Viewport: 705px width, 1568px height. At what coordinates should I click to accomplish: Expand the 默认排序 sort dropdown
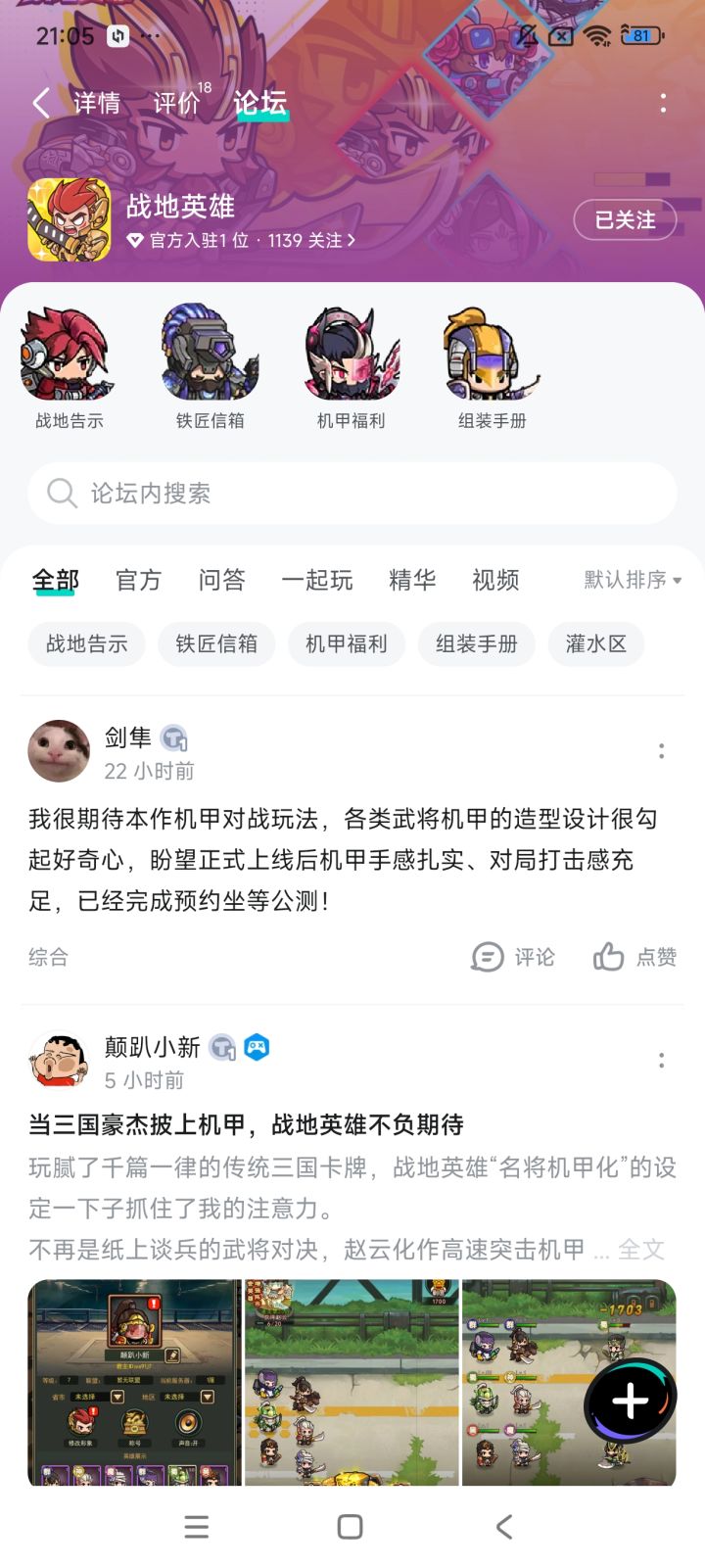(x=633, y=580)
